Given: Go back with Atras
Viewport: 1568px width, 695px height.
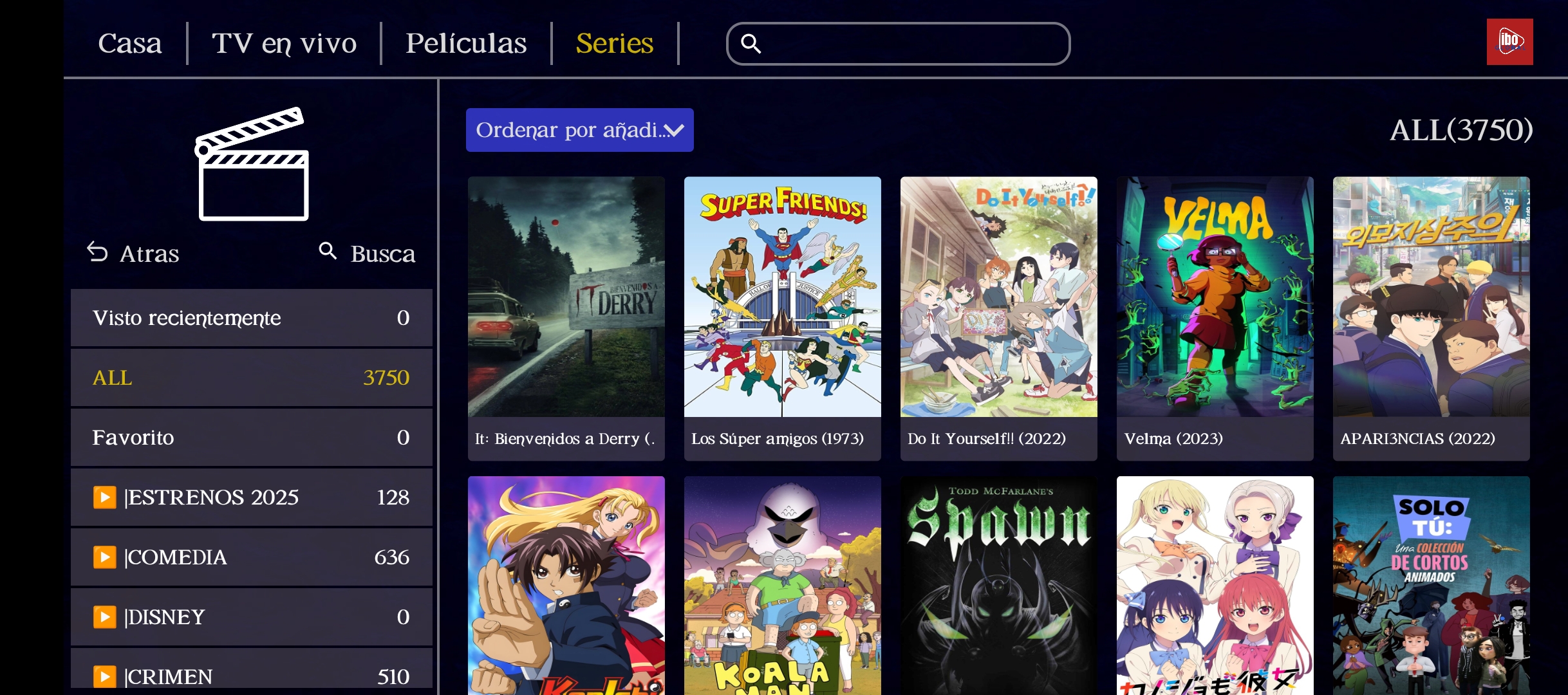Looking at the screenshot, I should [134, 253].
